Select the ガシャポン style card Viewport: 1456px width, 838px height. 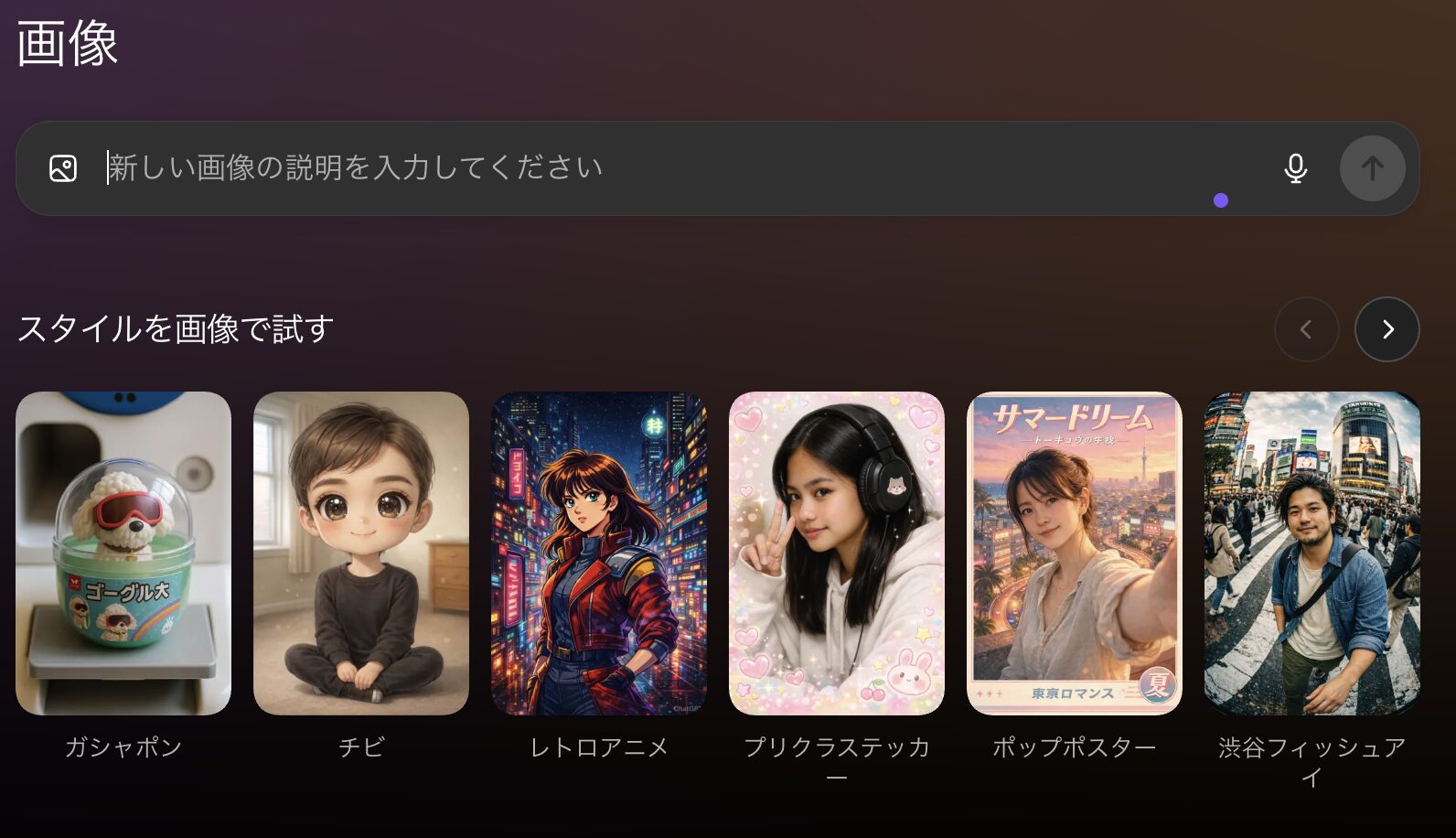[123, 553]
